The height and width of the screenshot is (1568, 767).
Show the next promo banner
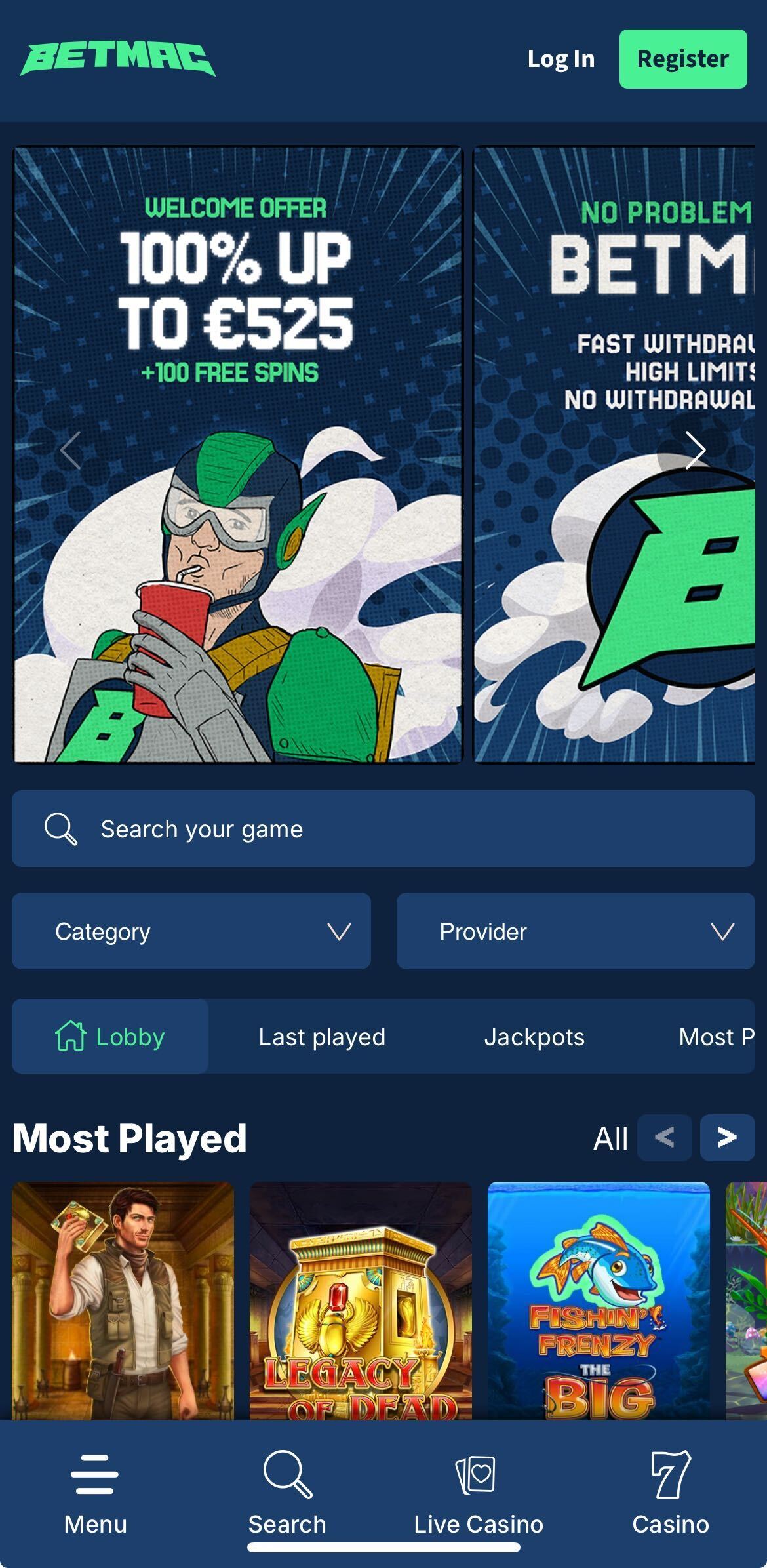pos(695,450)
